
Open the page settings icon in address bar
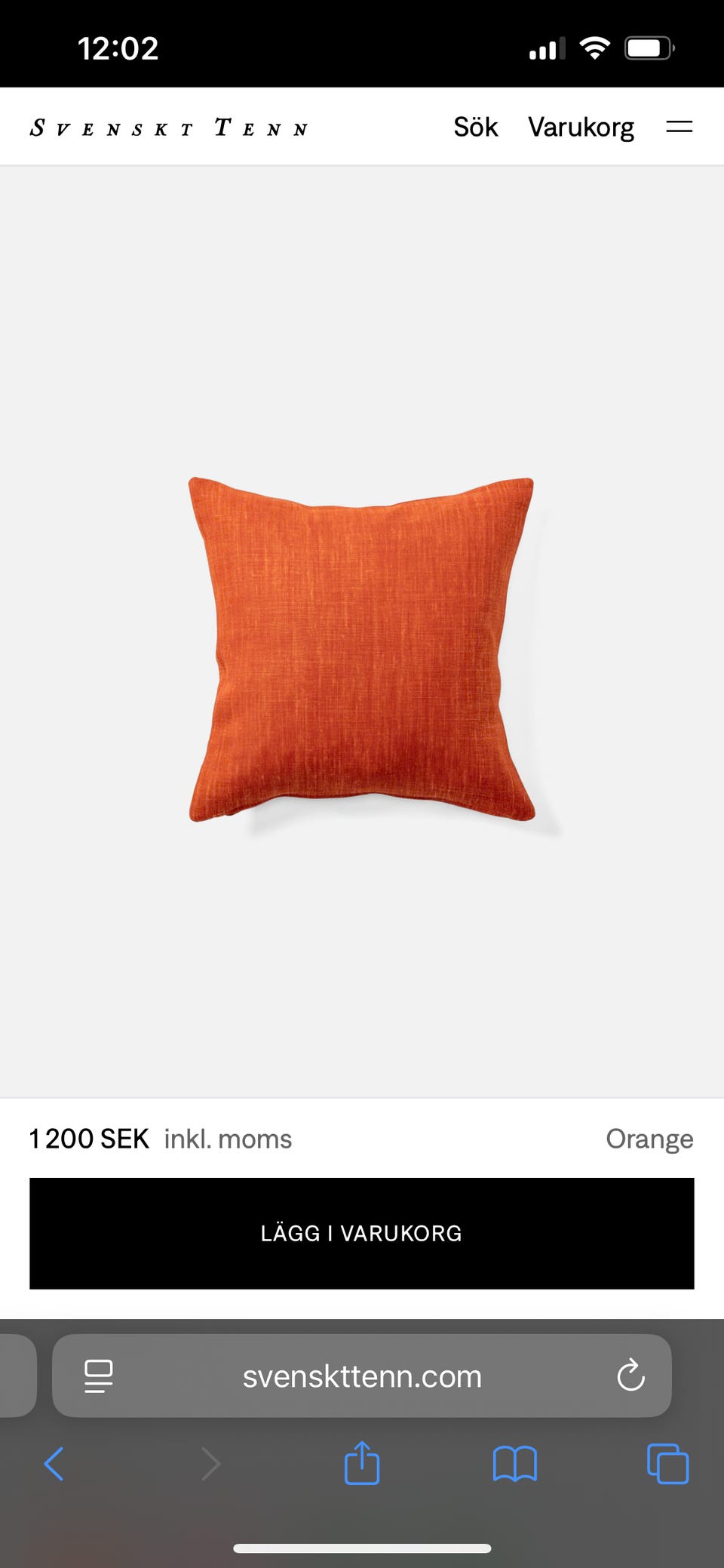[x=98, y=1376]
